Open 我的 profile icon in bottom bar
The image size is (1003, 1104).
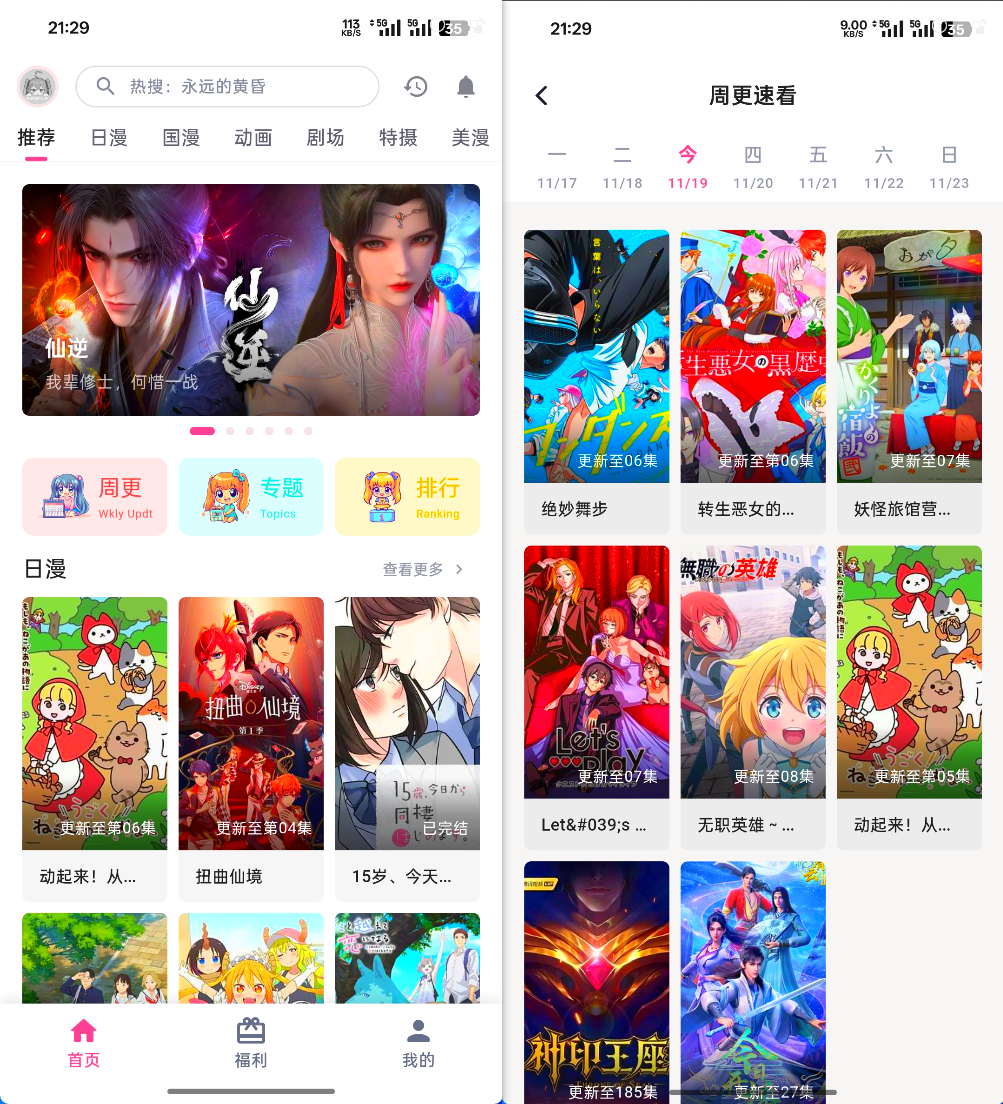pyautogui.click(x=417, y=1040)
